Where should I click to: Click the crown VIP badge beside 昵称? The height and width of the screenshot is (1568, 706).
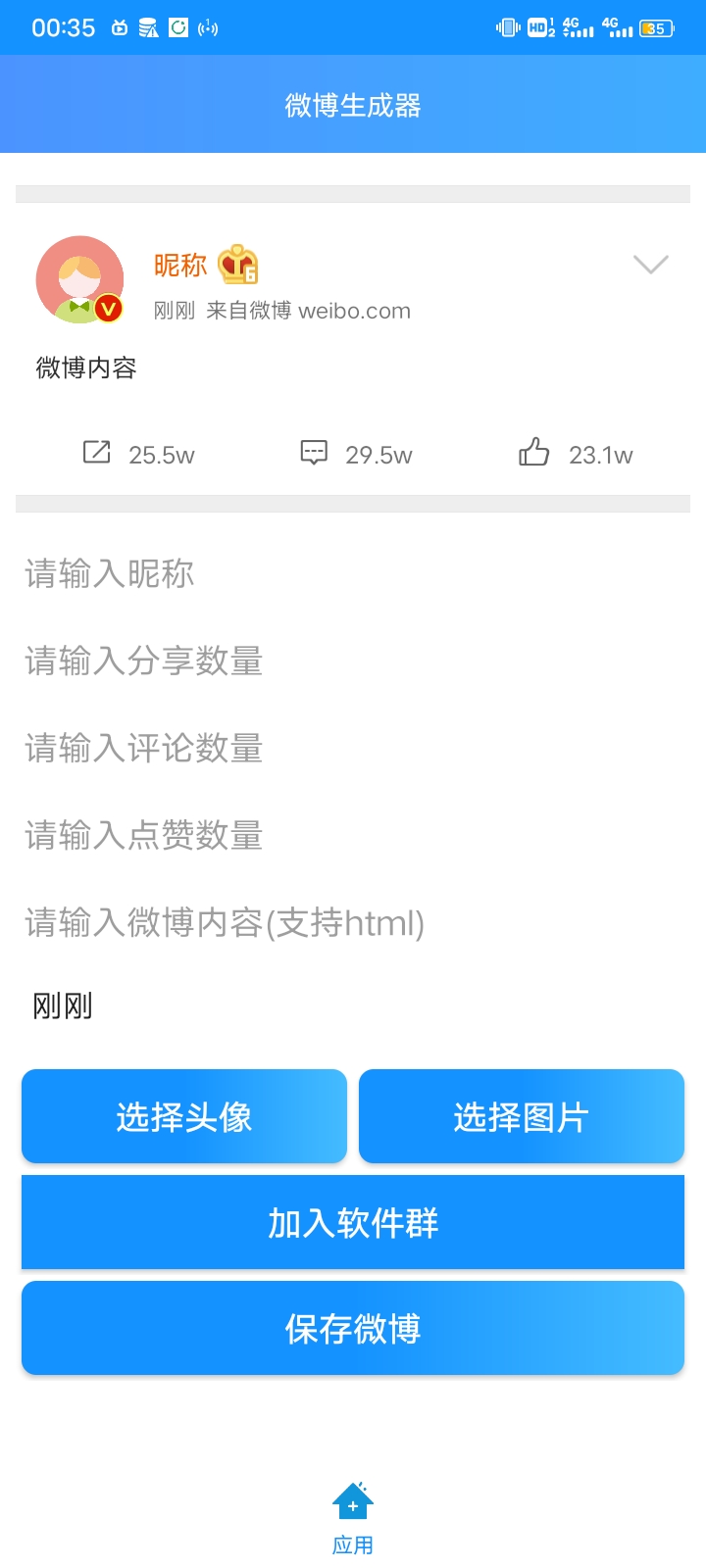(x=235, y=264)
